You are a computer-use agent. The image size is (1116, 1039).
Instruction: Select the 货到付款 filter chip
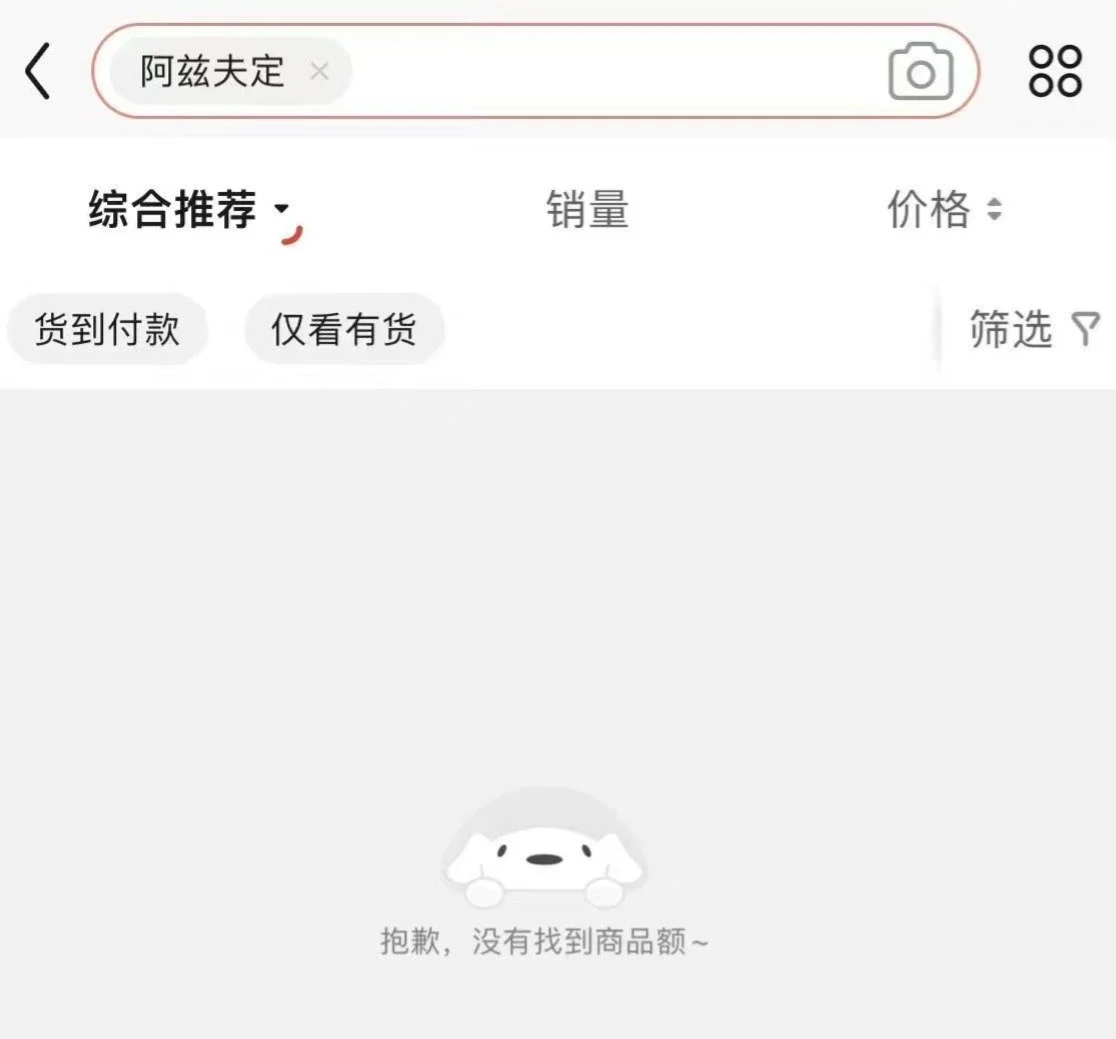pos(107,329)
